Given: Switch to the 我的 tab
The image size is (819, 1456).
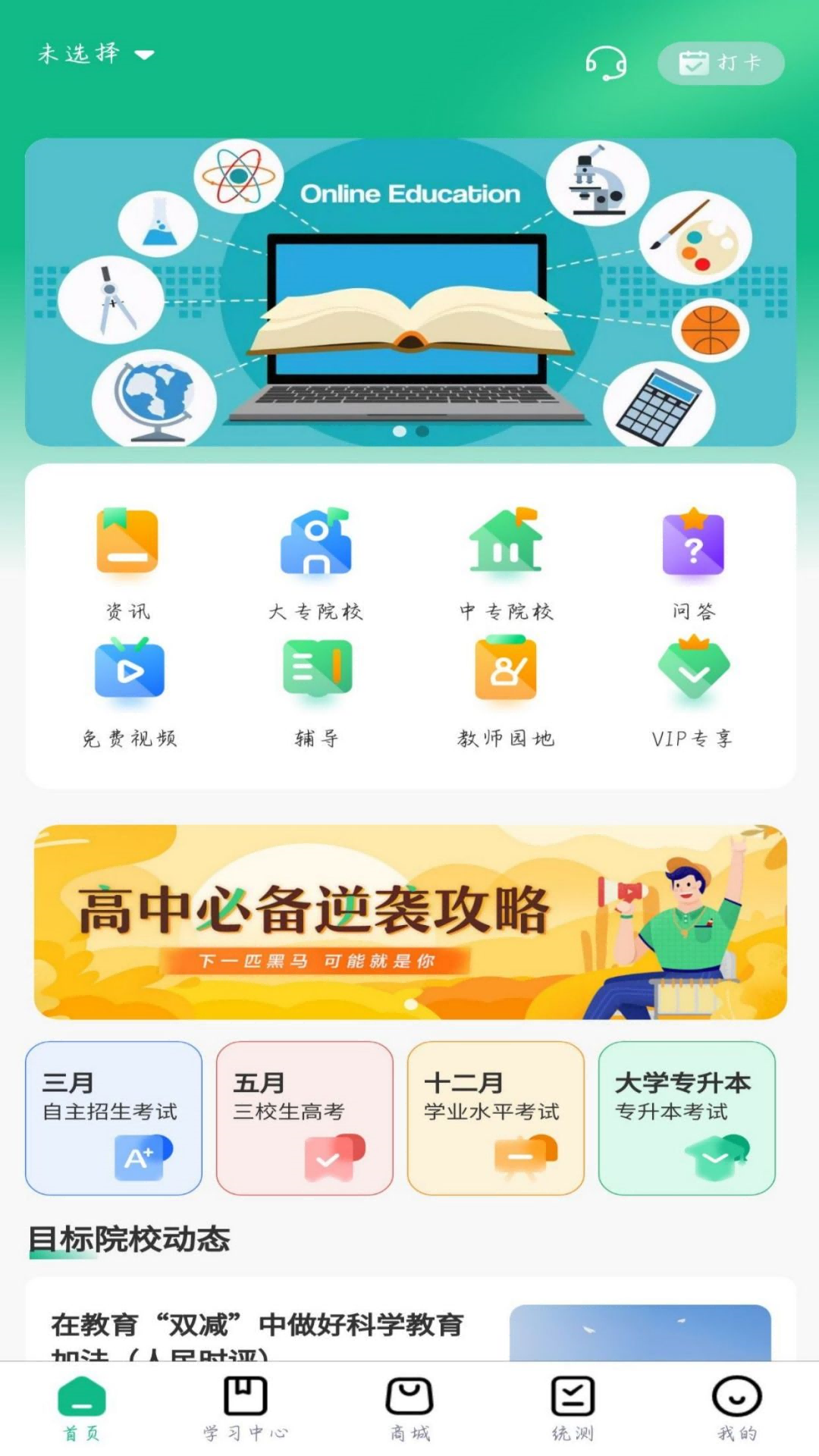Looking at the screenshot, I should pyautogui.click(x=736, y=1408).
